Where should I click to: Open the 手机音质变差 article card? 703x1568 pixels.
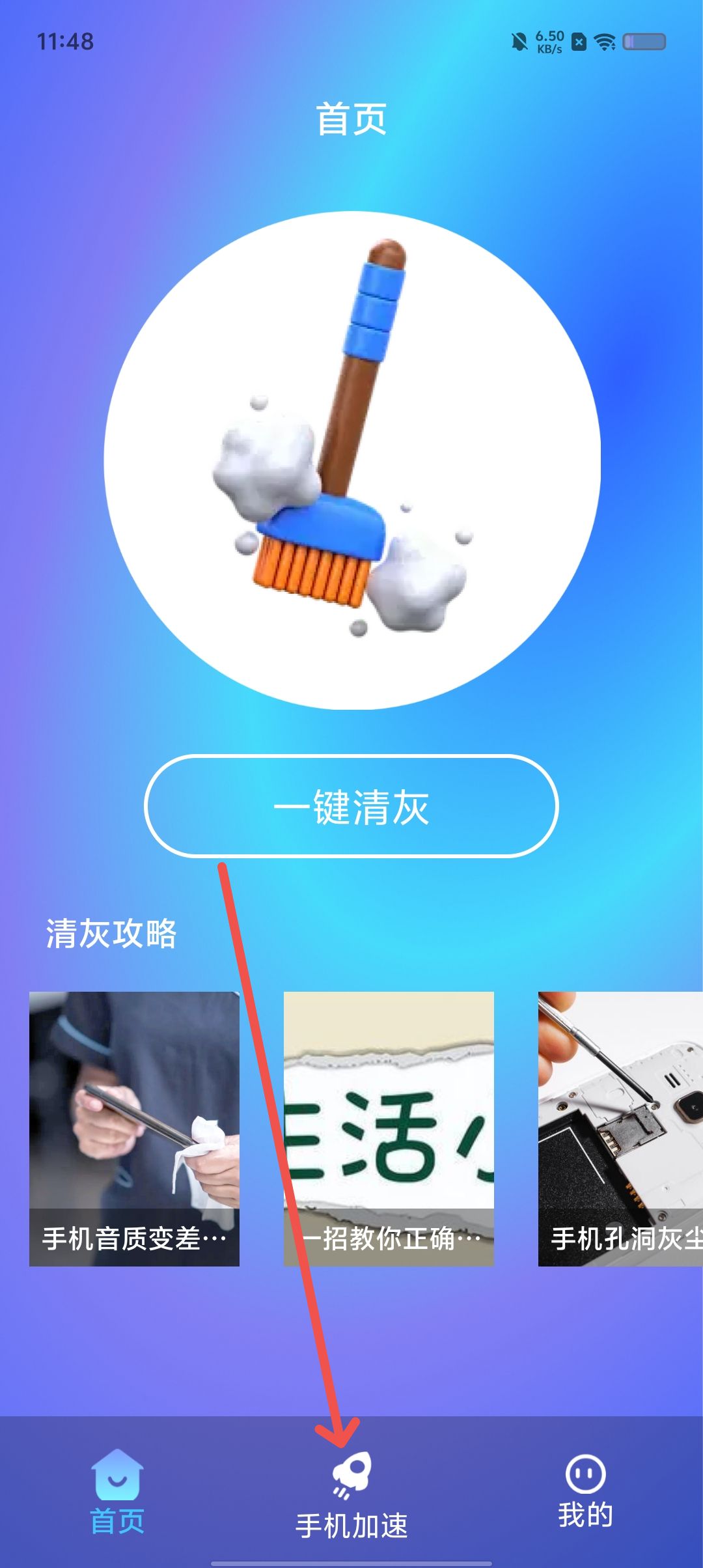click(134, 1128)
